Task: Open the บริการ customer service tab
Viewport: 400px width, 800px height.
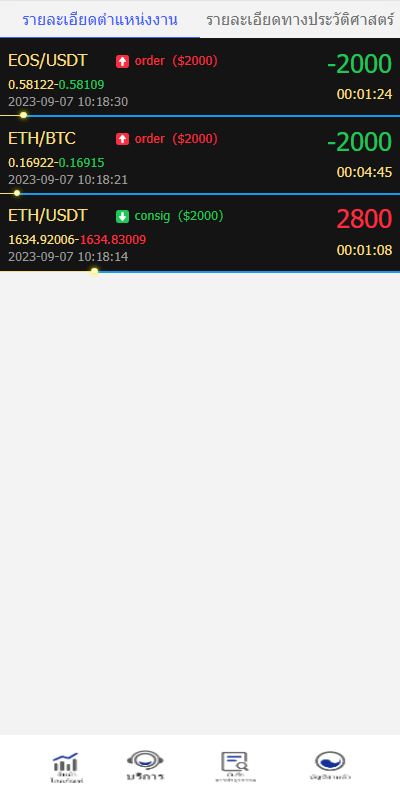Action: click(145, 765)
